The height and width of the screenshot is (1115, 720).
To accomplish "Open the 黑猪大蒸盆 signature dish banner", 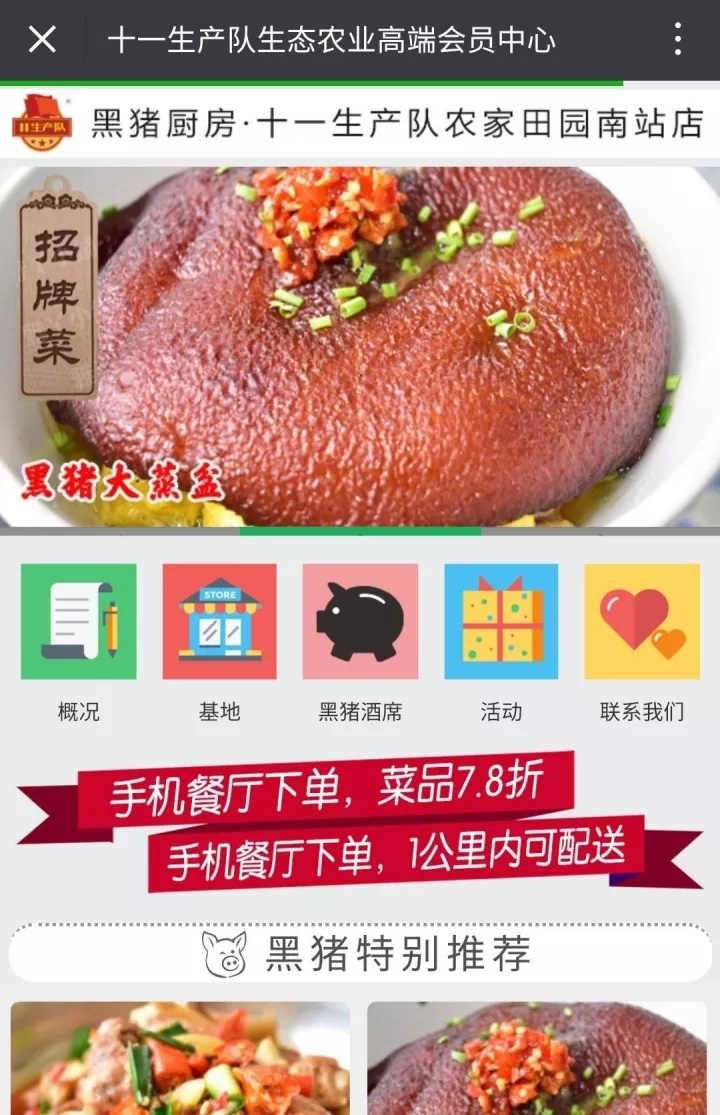I will (x=360, y=345).
